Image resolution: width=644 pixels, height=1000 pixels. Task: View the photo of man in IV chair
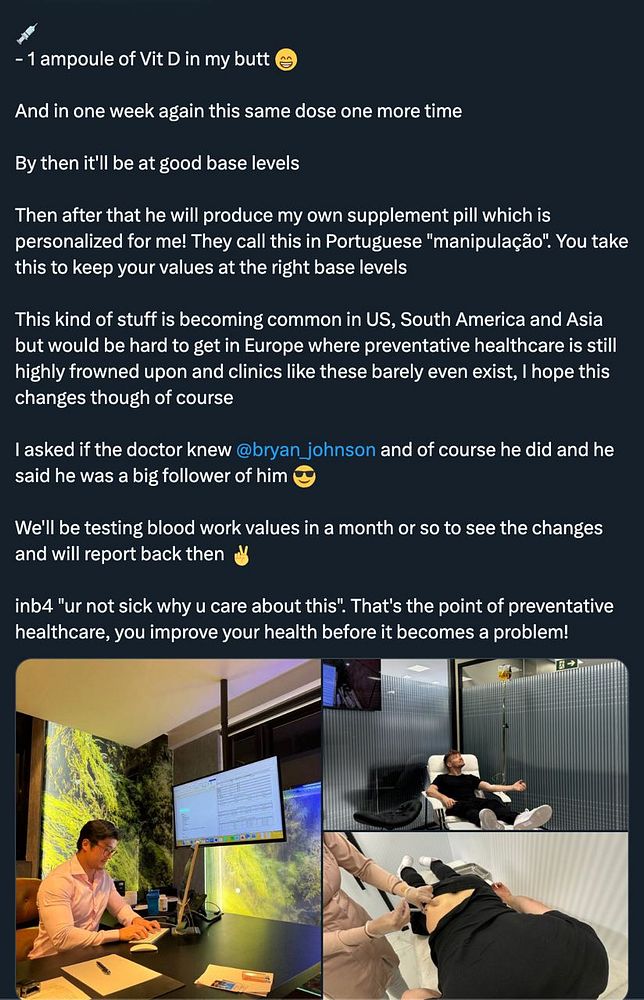tap(475, 744)
